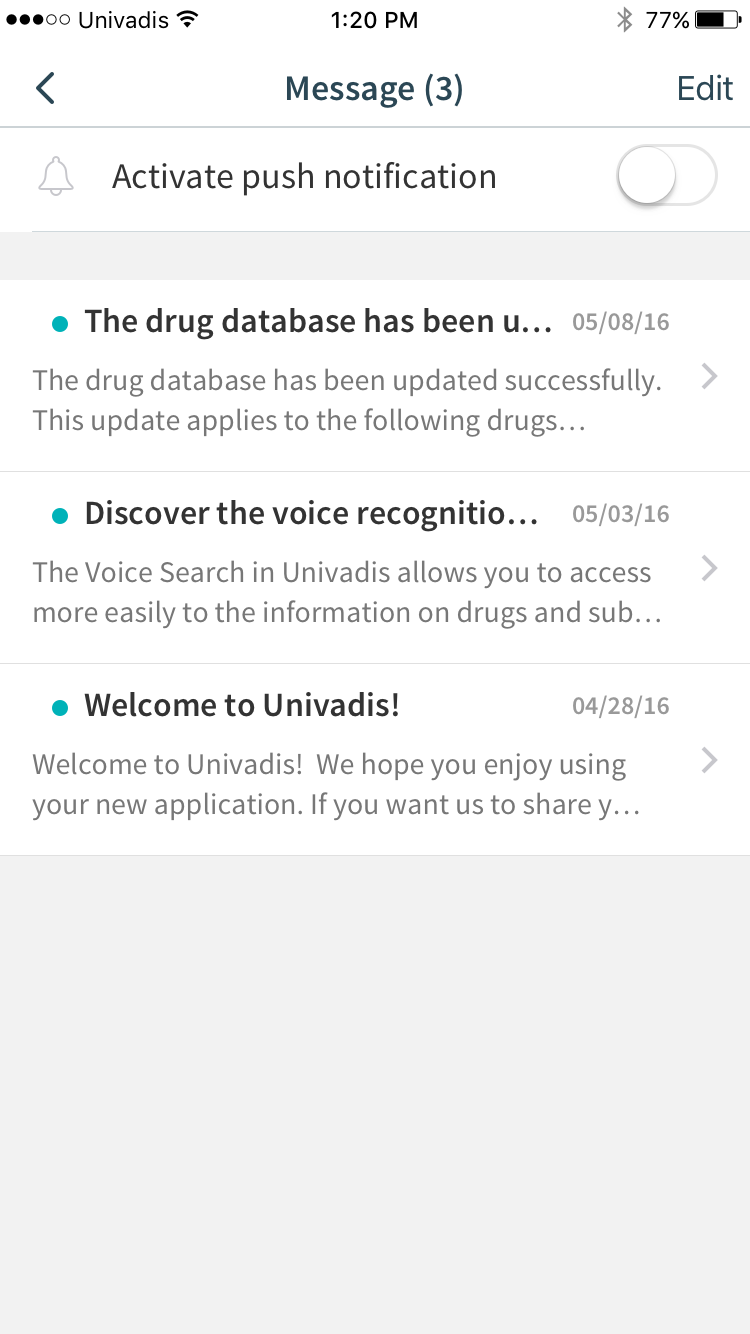Open the drug database update message

coord(375,376)
